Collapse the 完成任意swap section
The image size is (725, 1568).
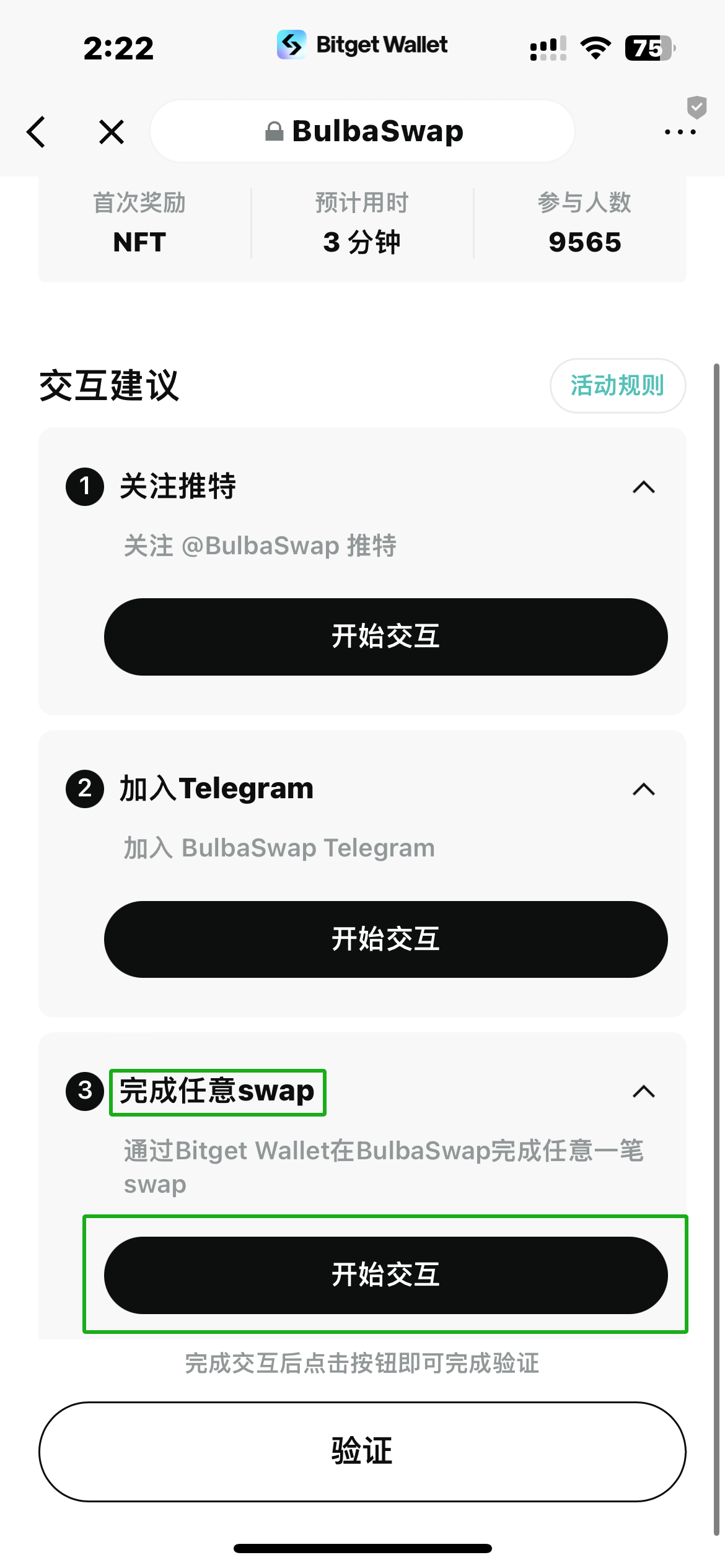644,1092
